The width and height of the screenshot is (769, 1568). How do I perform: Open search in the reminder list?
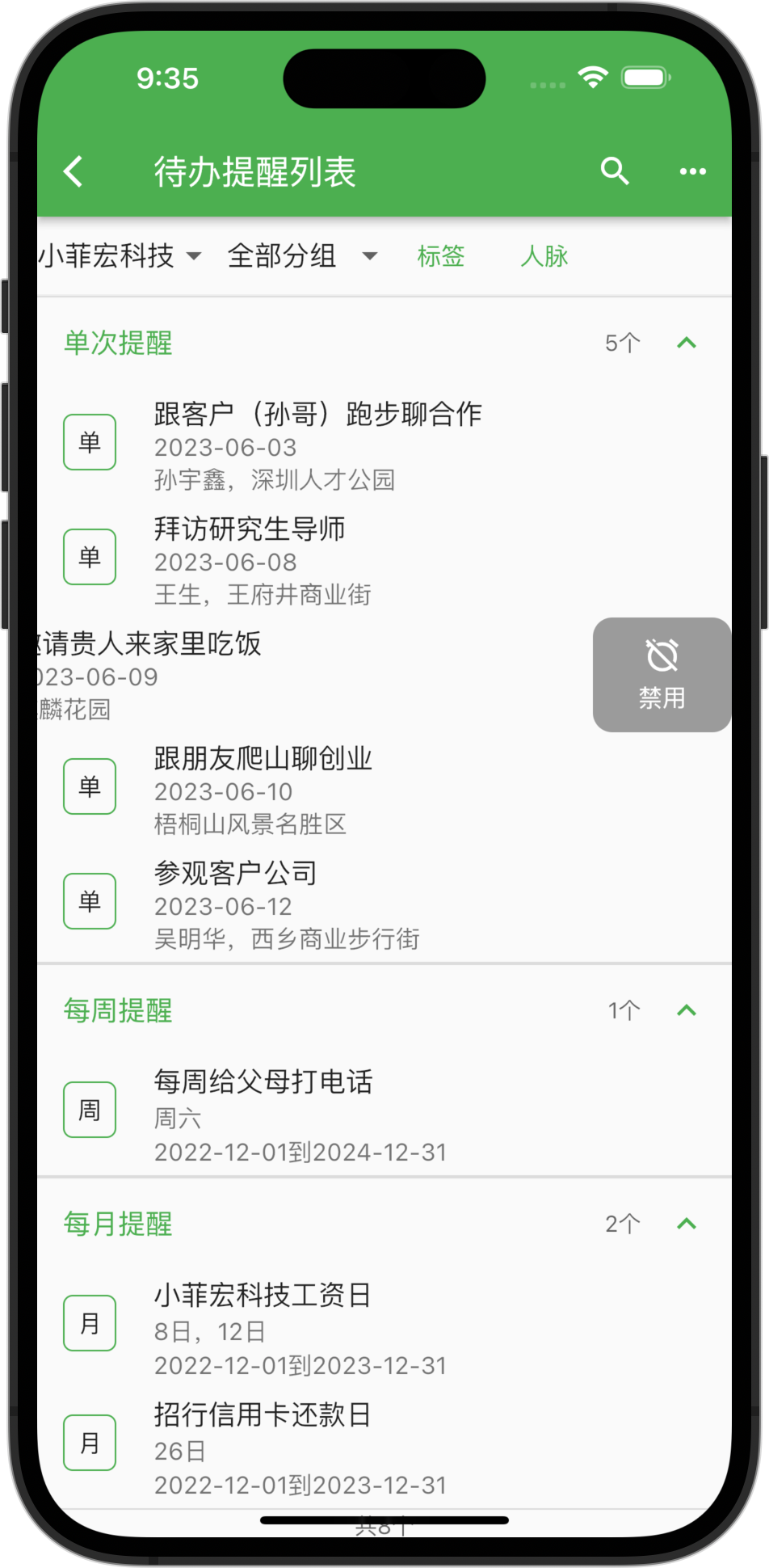coord(614,171)
